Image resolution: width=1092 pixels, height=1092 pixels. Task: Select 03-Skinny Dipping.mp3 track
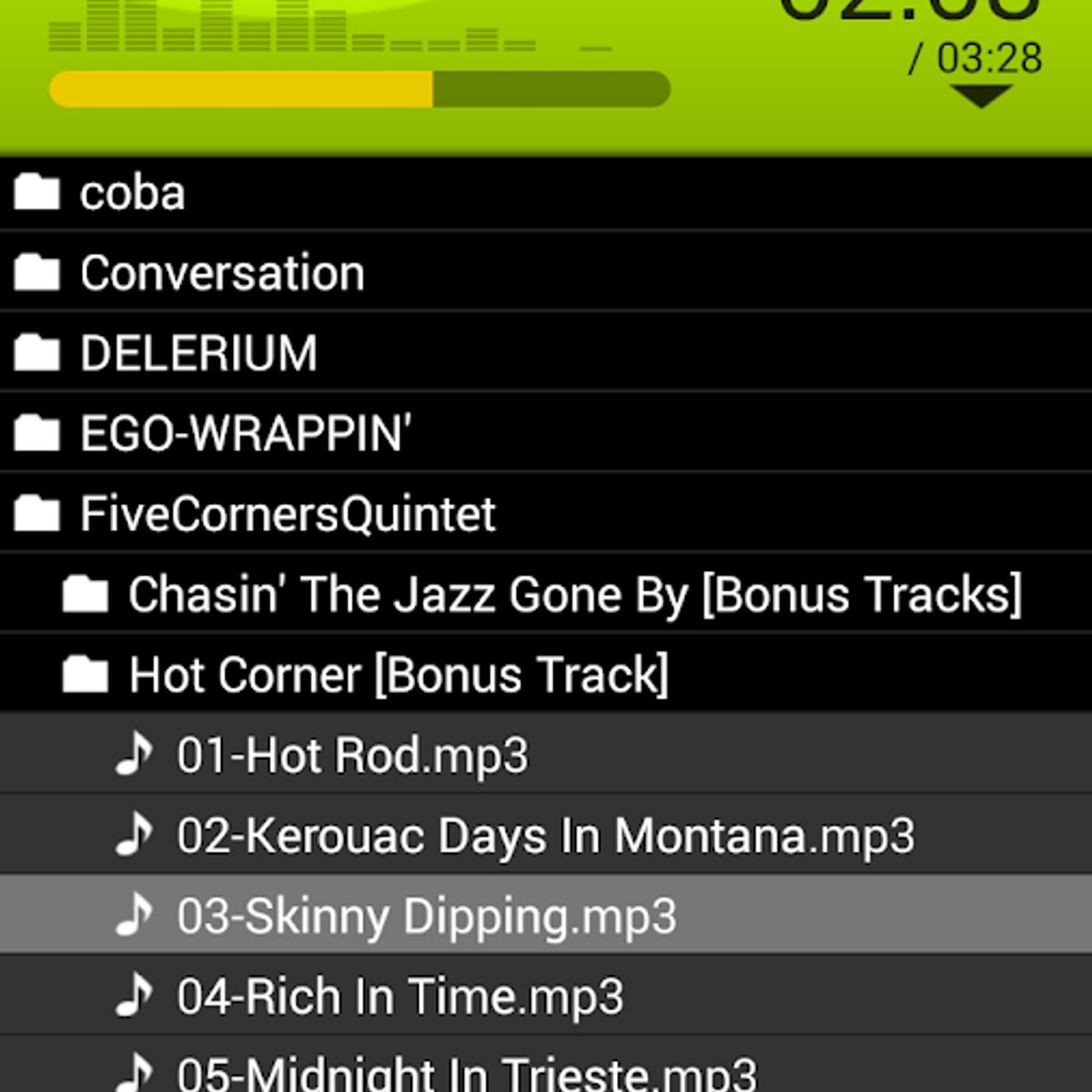426,915
